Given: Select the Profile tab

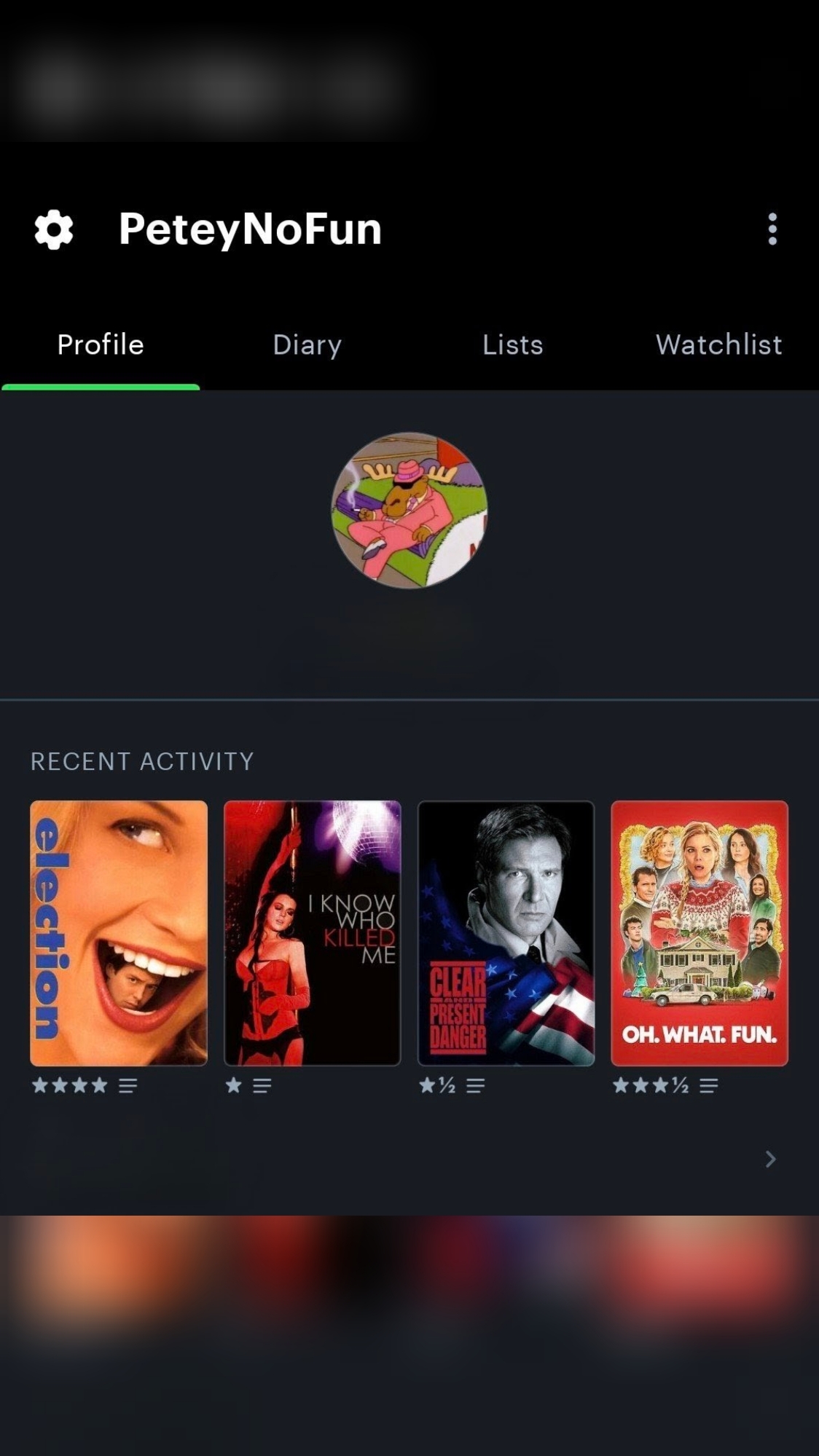Looking at the screenshot, I should 101,345.
